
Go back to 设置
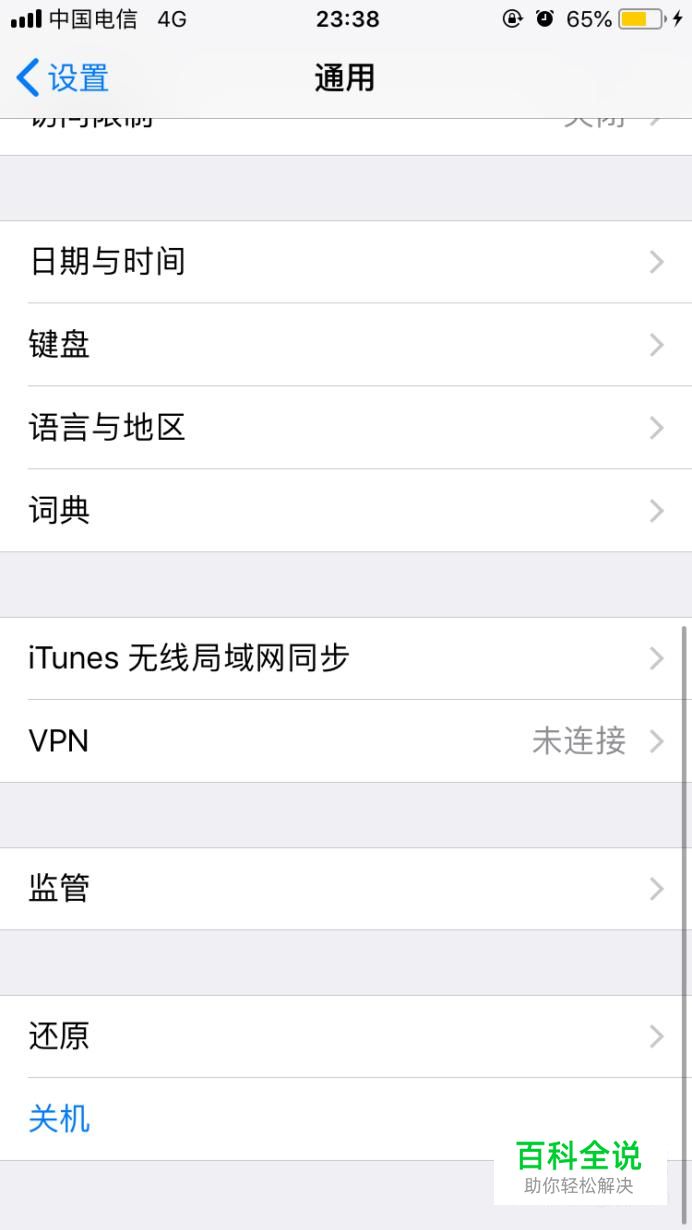(63, 78)
